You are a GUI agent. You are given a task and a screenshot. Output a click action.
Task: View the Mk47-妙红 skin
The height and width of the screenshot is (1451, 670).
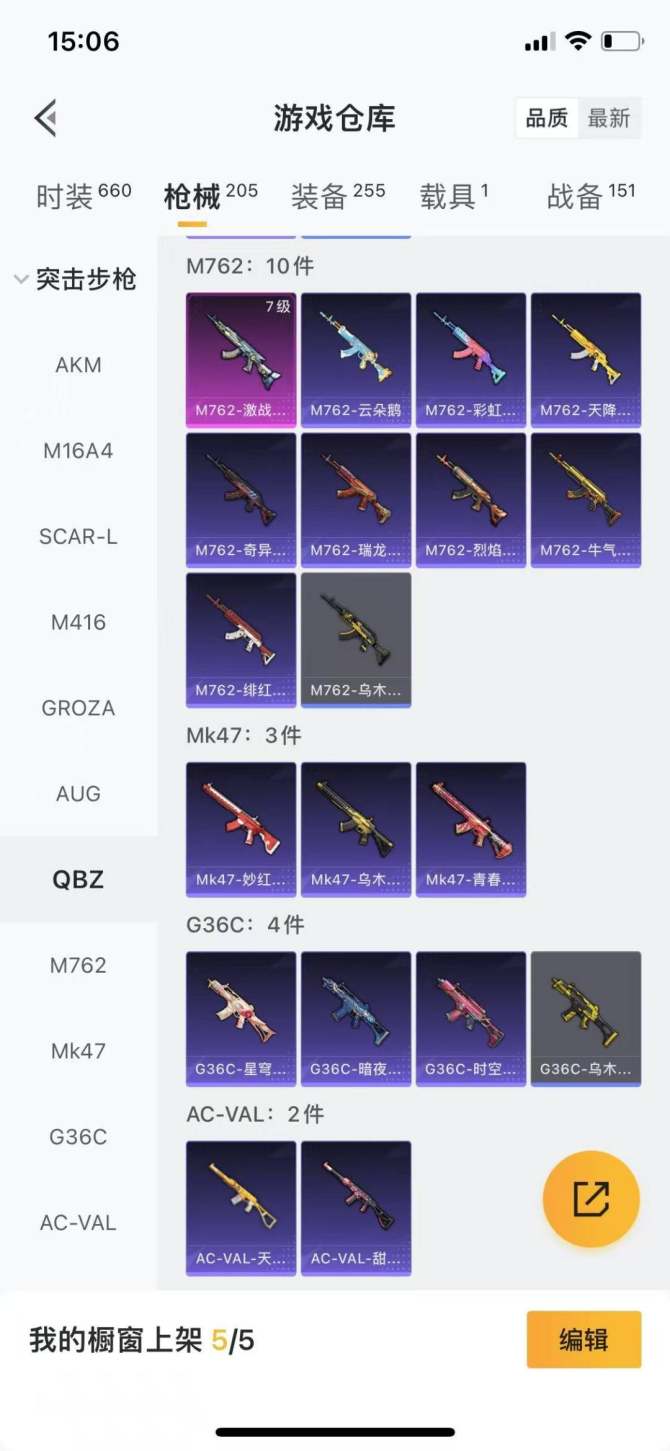click(x=241, y=828)
